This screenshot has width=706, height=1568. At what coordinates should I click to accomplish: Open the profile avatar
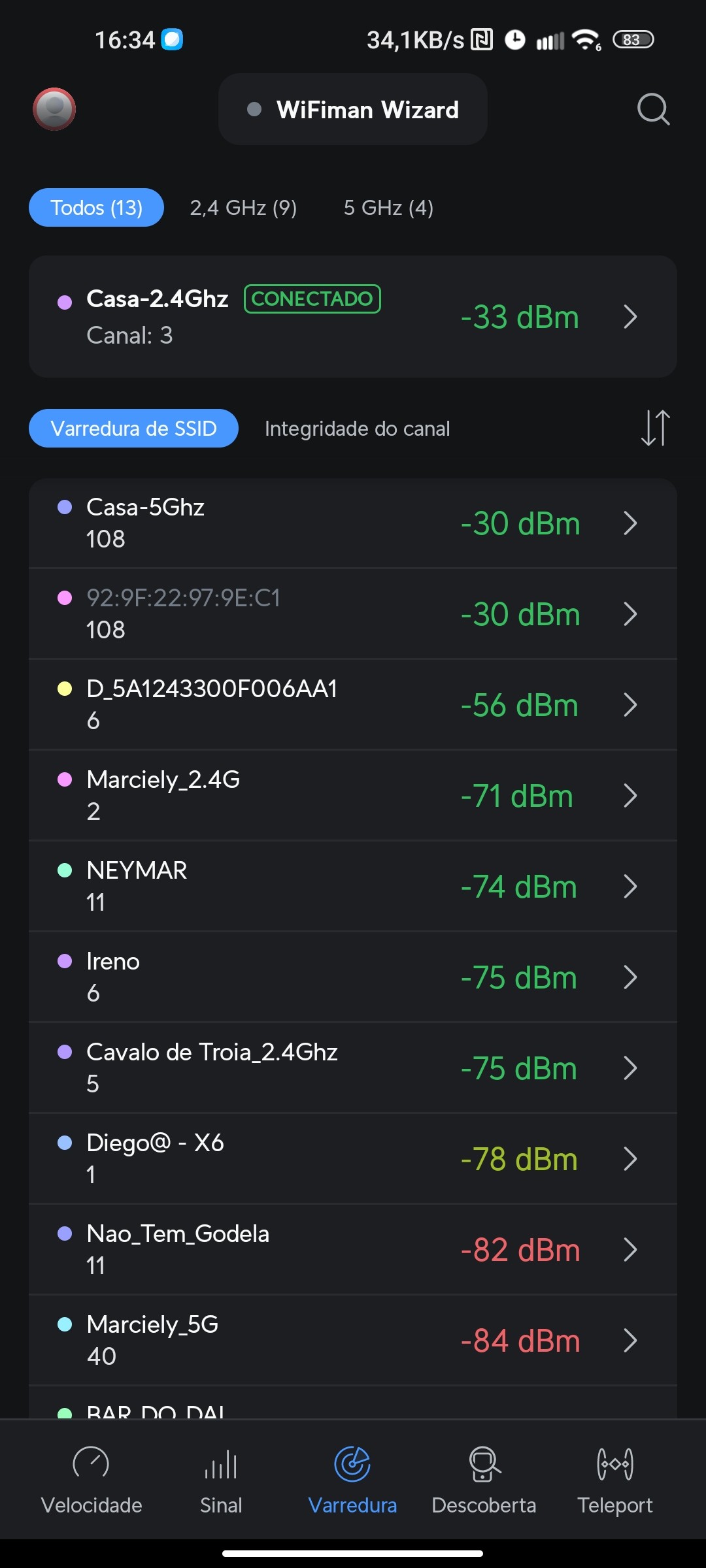(54, 109)
